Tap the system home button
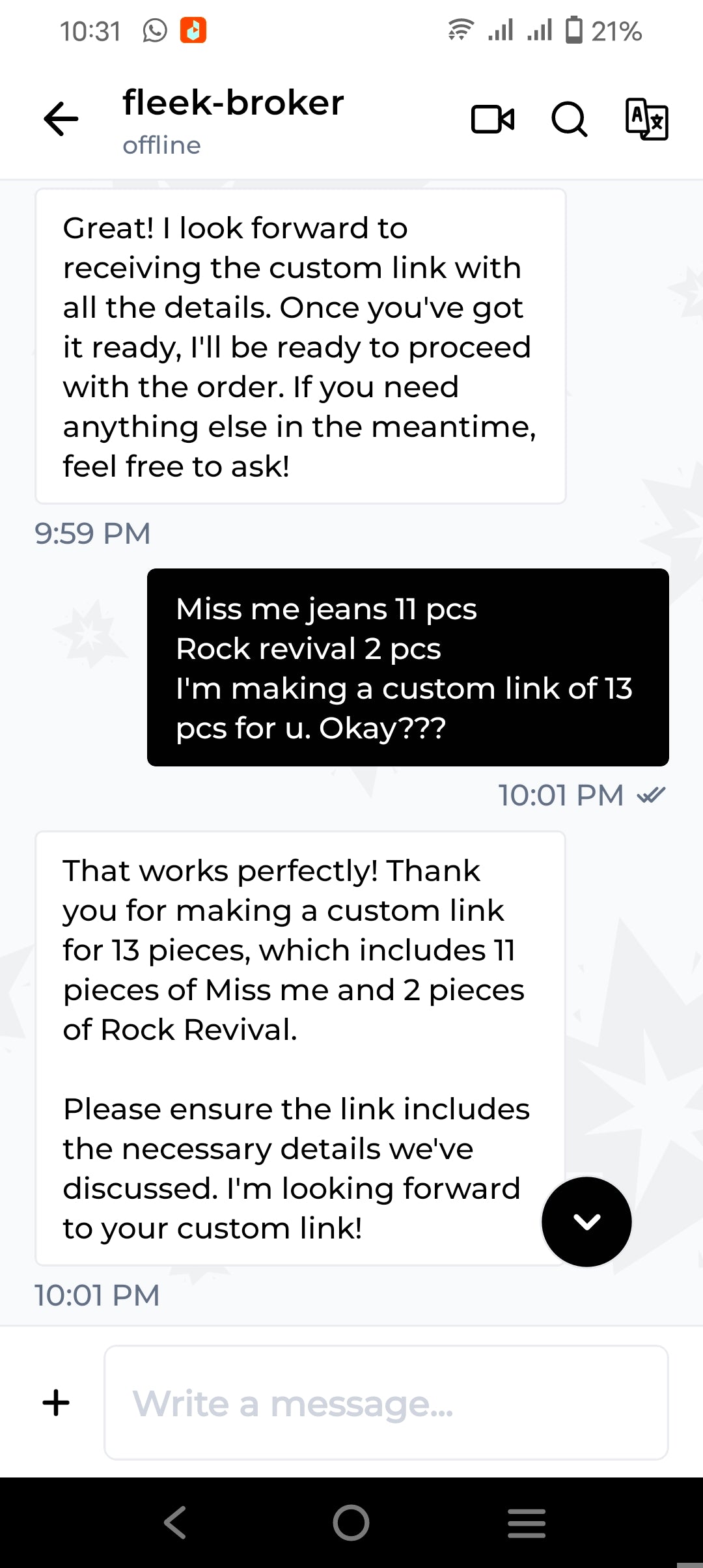 pyautogui.click(x=351, y=1522)
